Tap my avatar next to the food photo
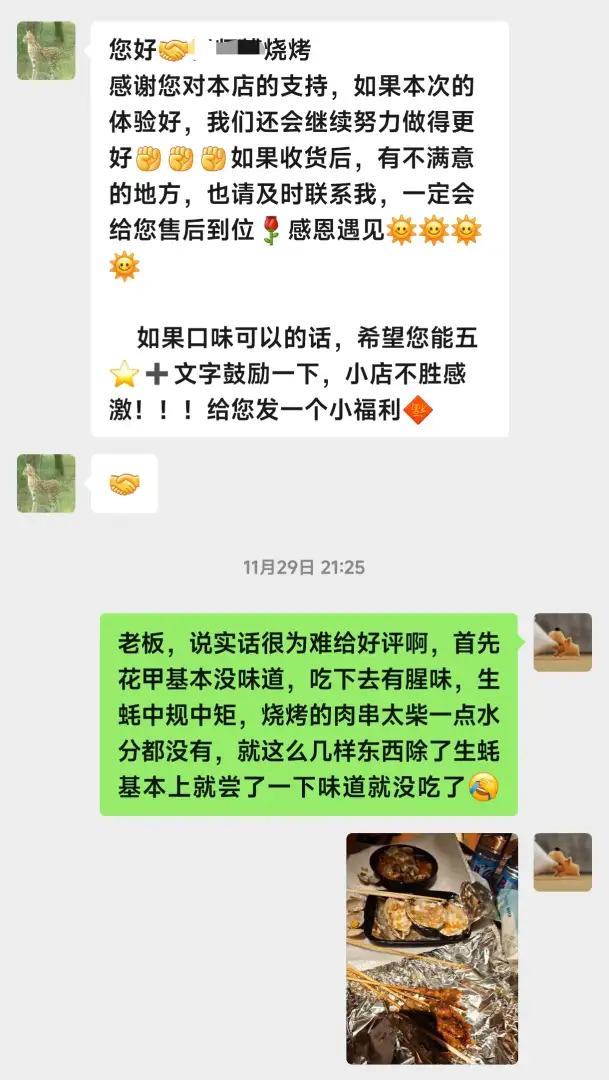Image resolution: width=609 pixels, height=1080 pixels. (x=563, y=862)
